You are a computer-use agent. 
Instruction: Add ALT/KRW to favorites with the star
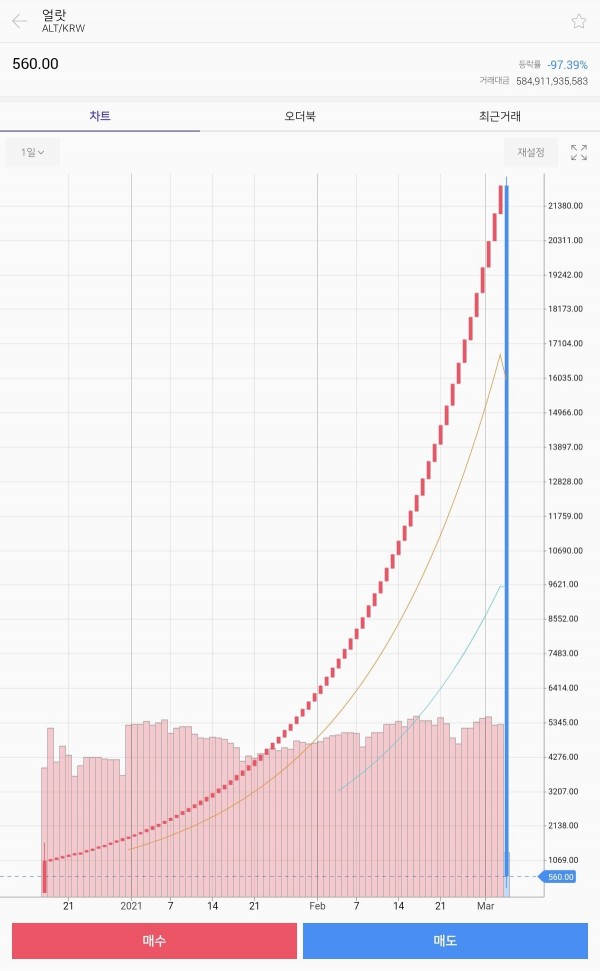pos(578,22)
